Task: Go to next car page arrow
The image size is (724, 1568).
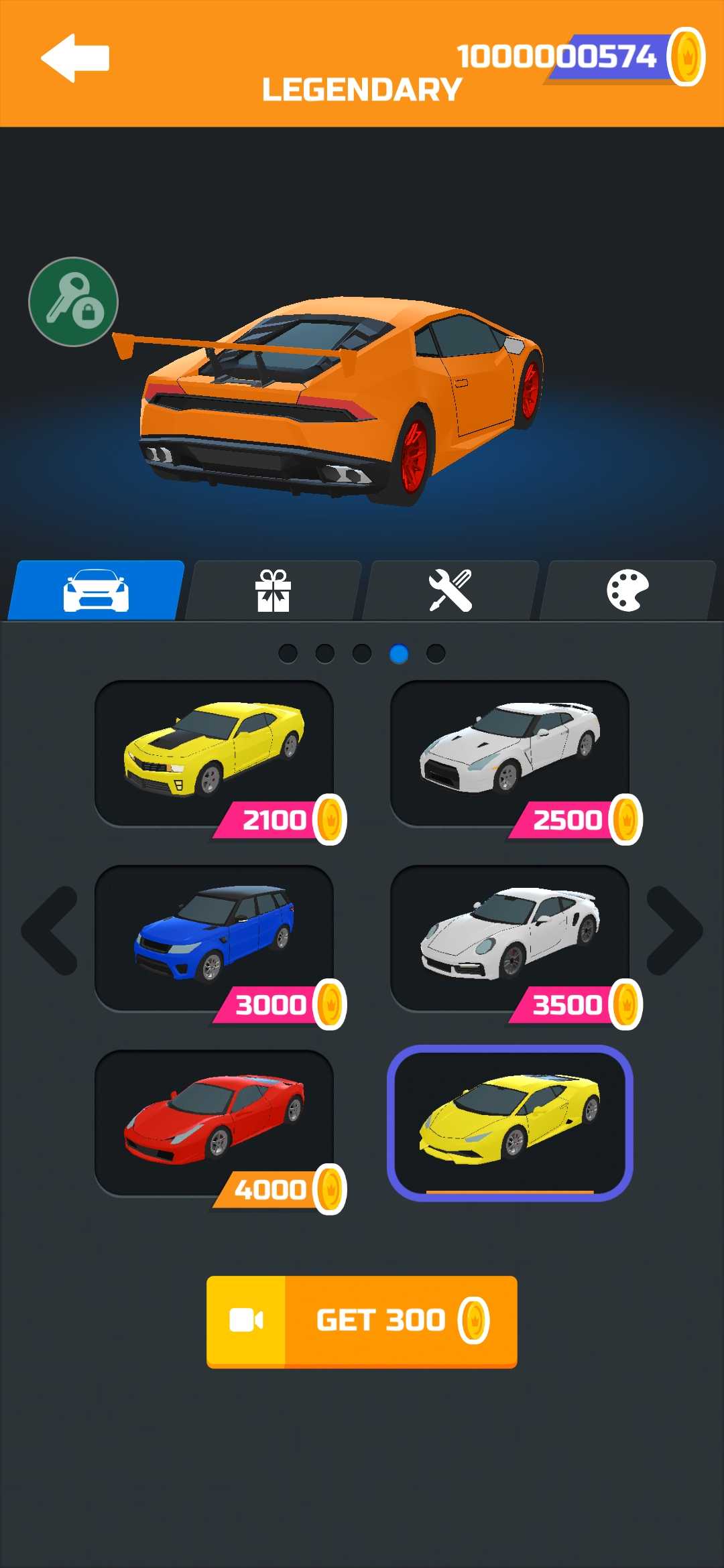Action: (x=674, y=930)
